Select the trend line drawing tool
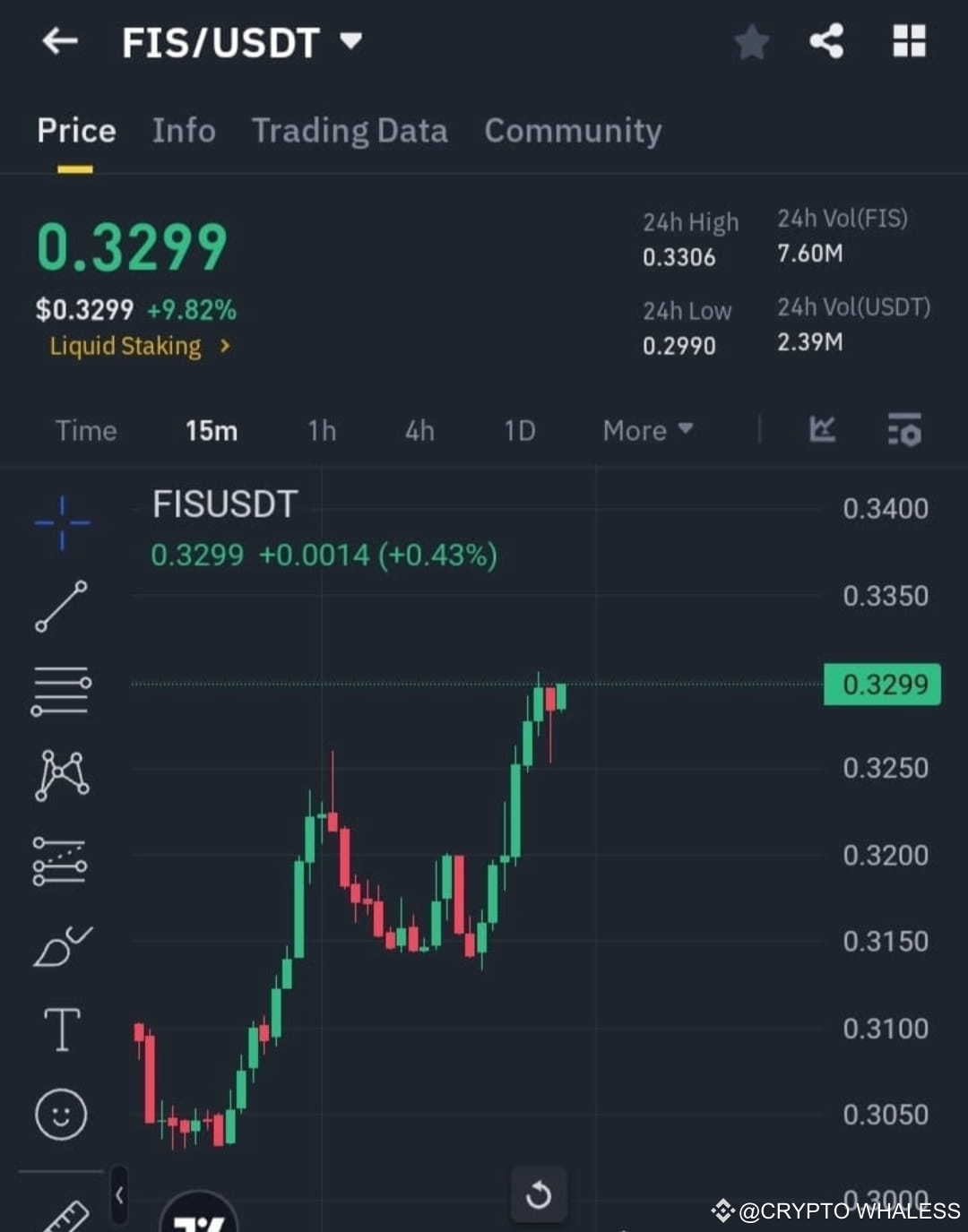The width and height of the screenshot is (968, 1232). pos(61,607)
